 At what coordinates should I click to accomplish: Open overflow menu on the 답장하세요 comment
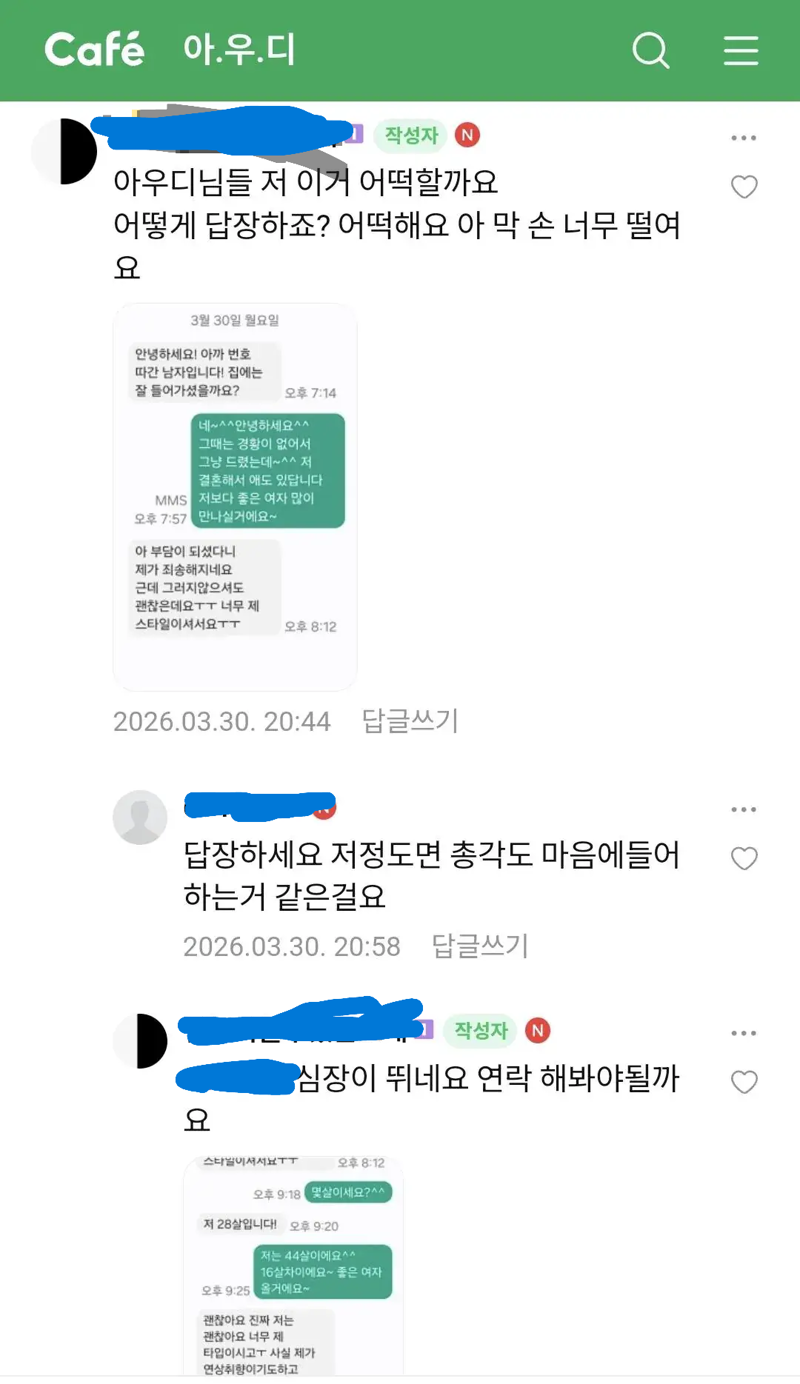[744, 810]
